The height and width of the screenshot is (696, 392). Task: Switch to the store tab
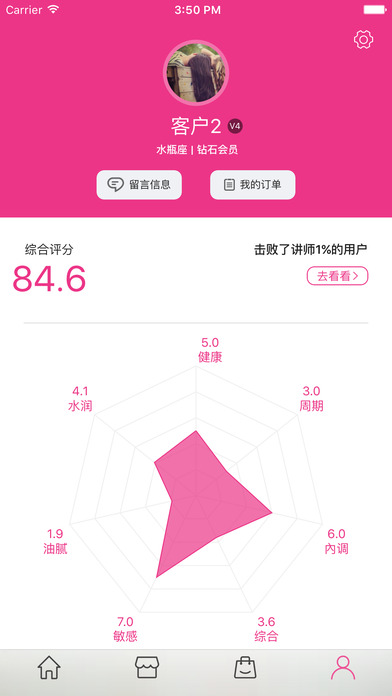[x=147, y=668]
